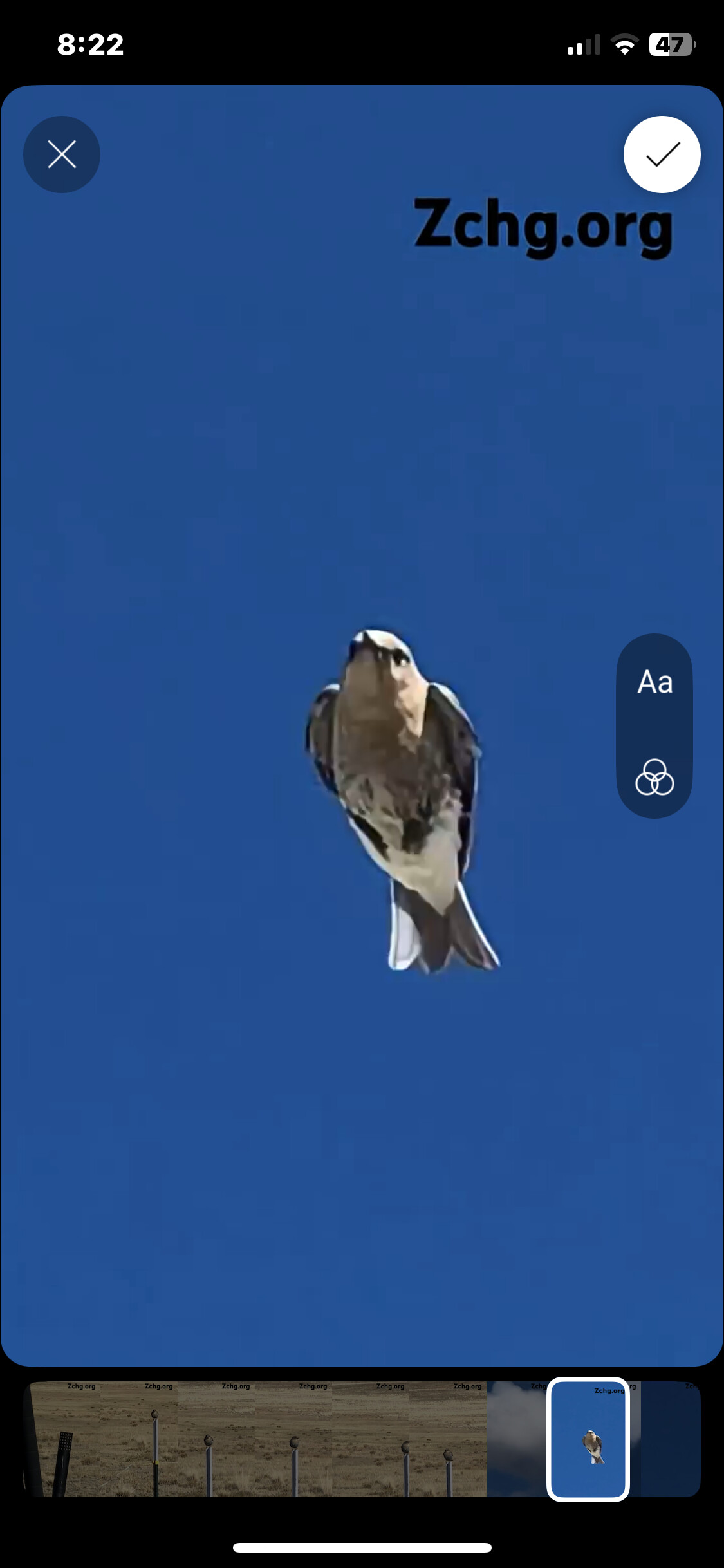Add text with the Aa tool
The width and height of the screenshot is (724, 1568).
[654, 682]
